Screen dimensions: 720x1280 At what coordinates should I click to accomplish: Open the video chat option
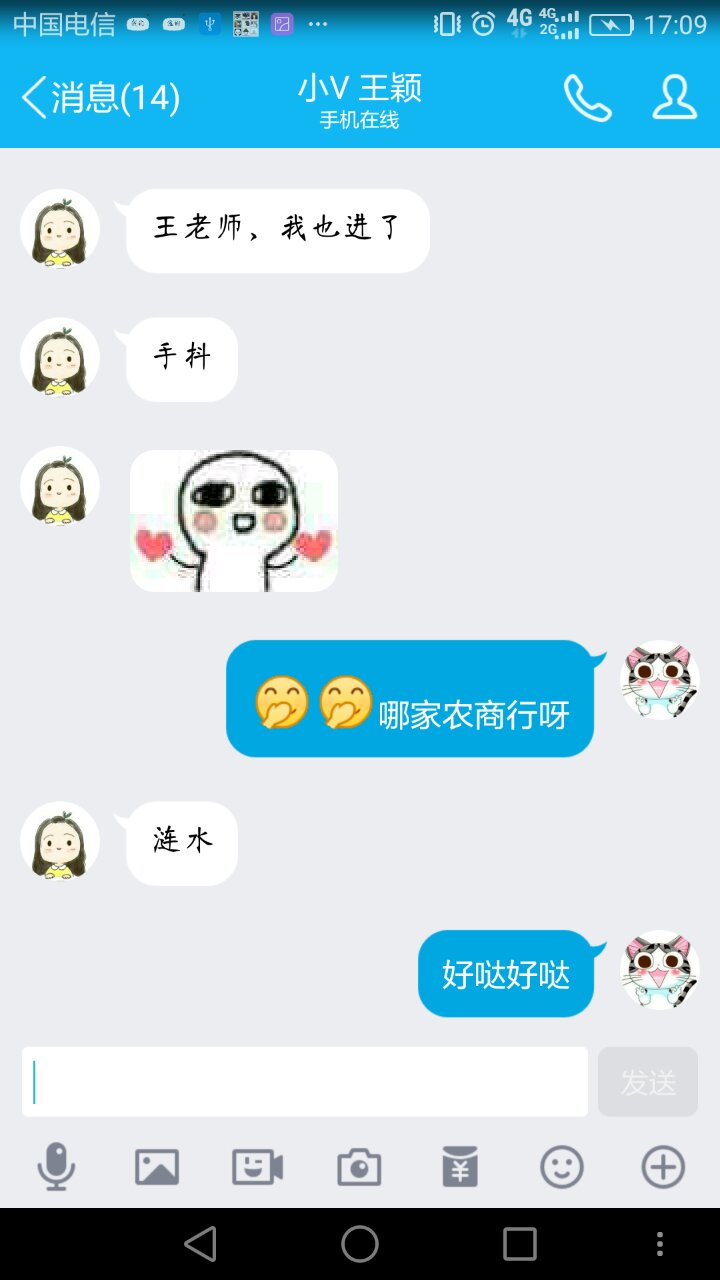pos(258,1167)
